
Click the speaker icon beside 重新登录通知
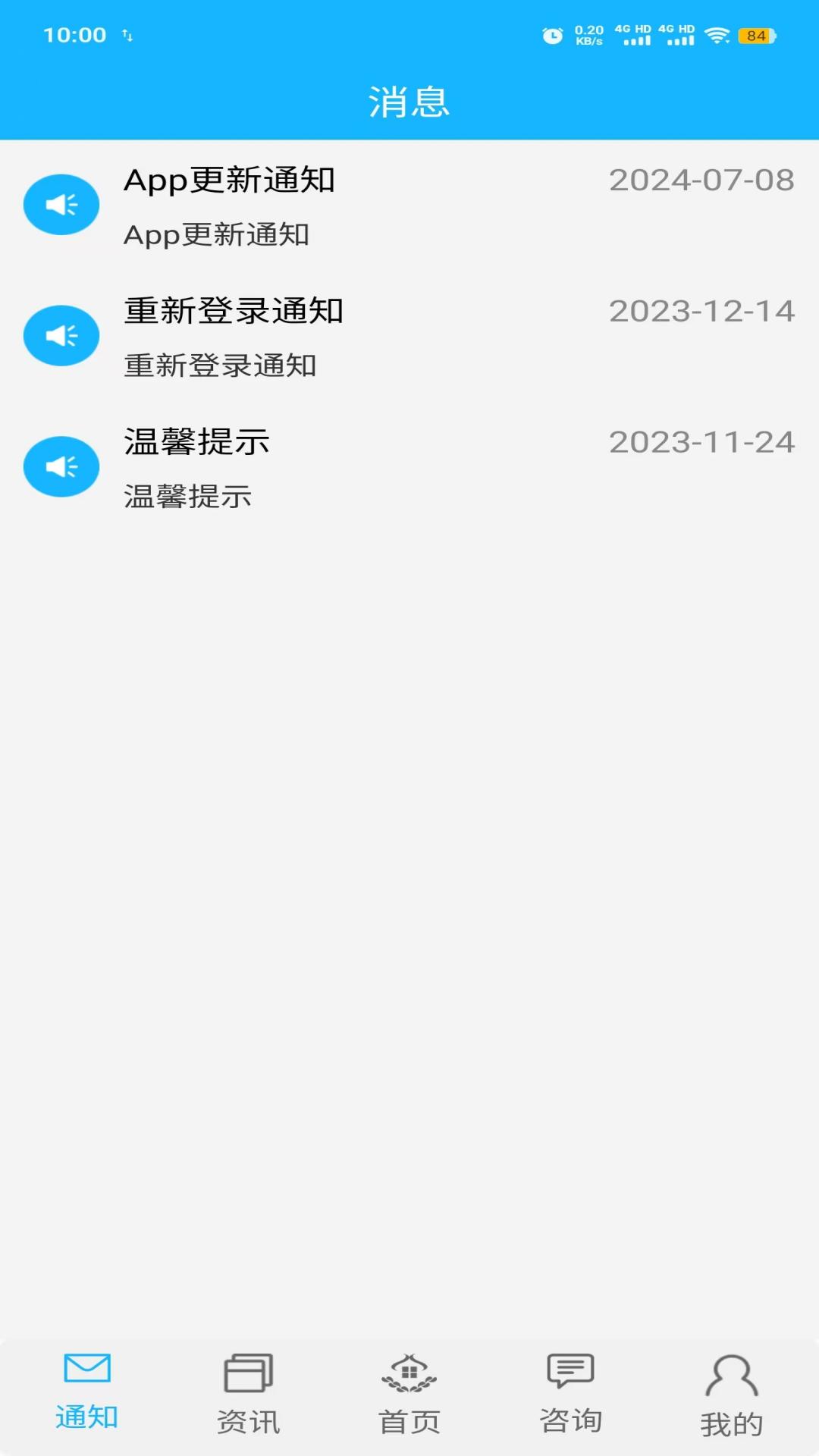61,335
